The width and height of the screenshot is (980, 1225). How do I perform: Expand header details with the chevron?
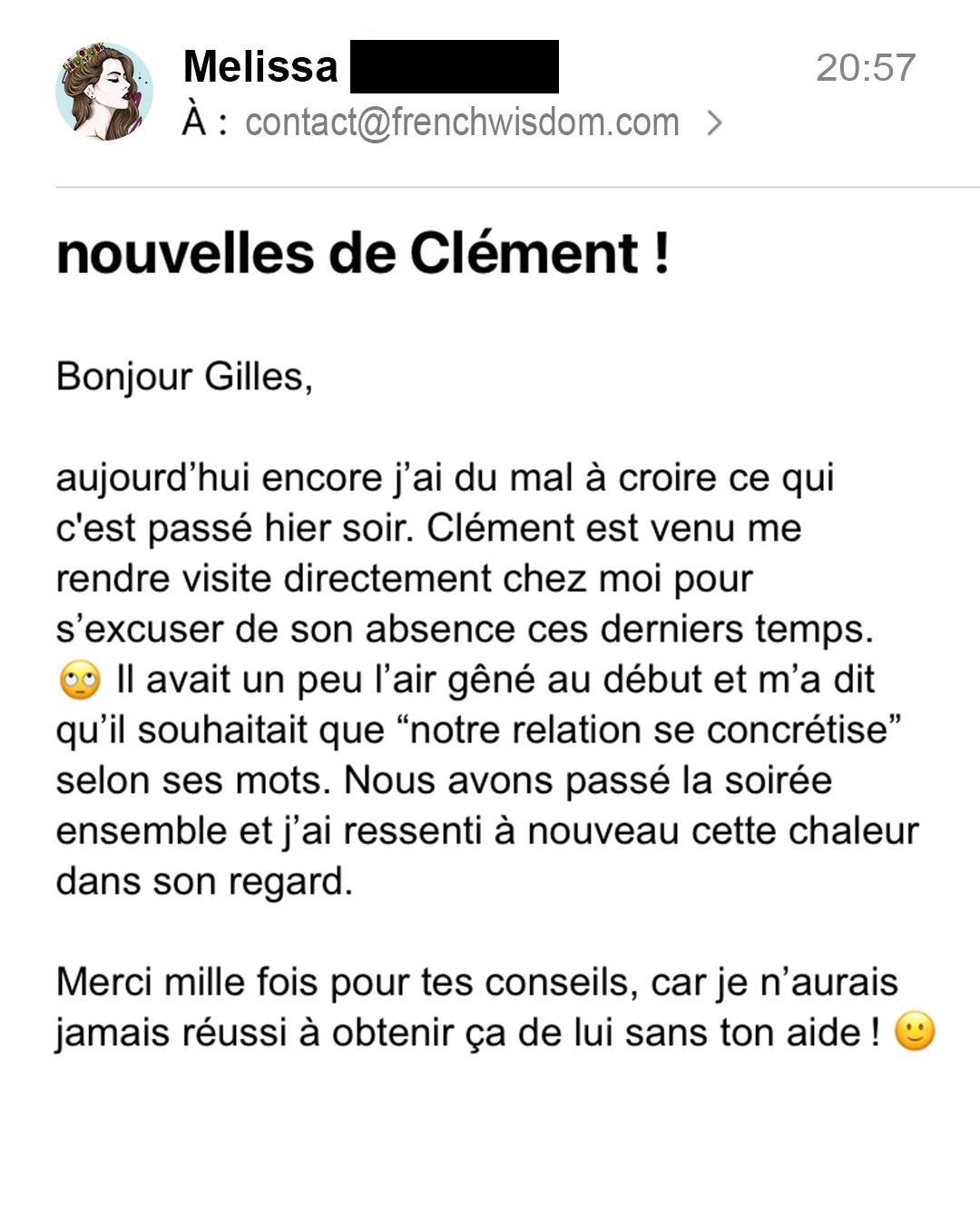point(715,123)
